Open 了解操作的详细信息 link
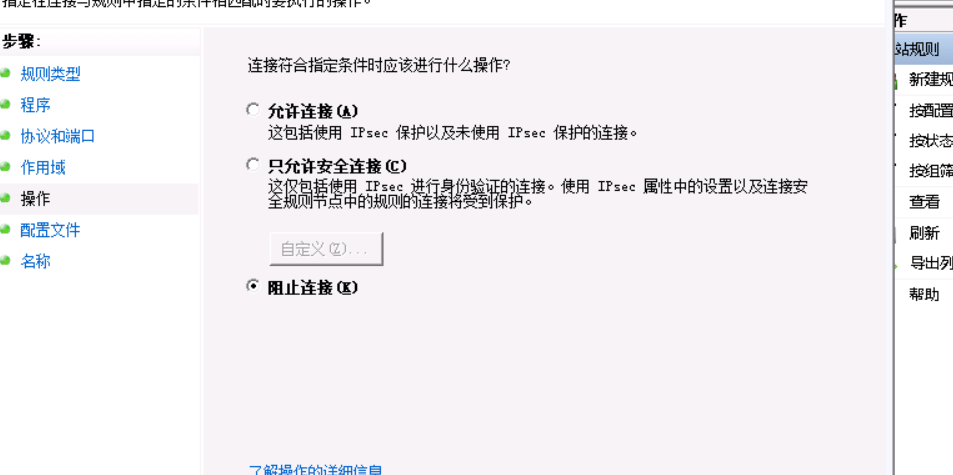The width and height of the screenshot is (953, 475). coord(315,470)
